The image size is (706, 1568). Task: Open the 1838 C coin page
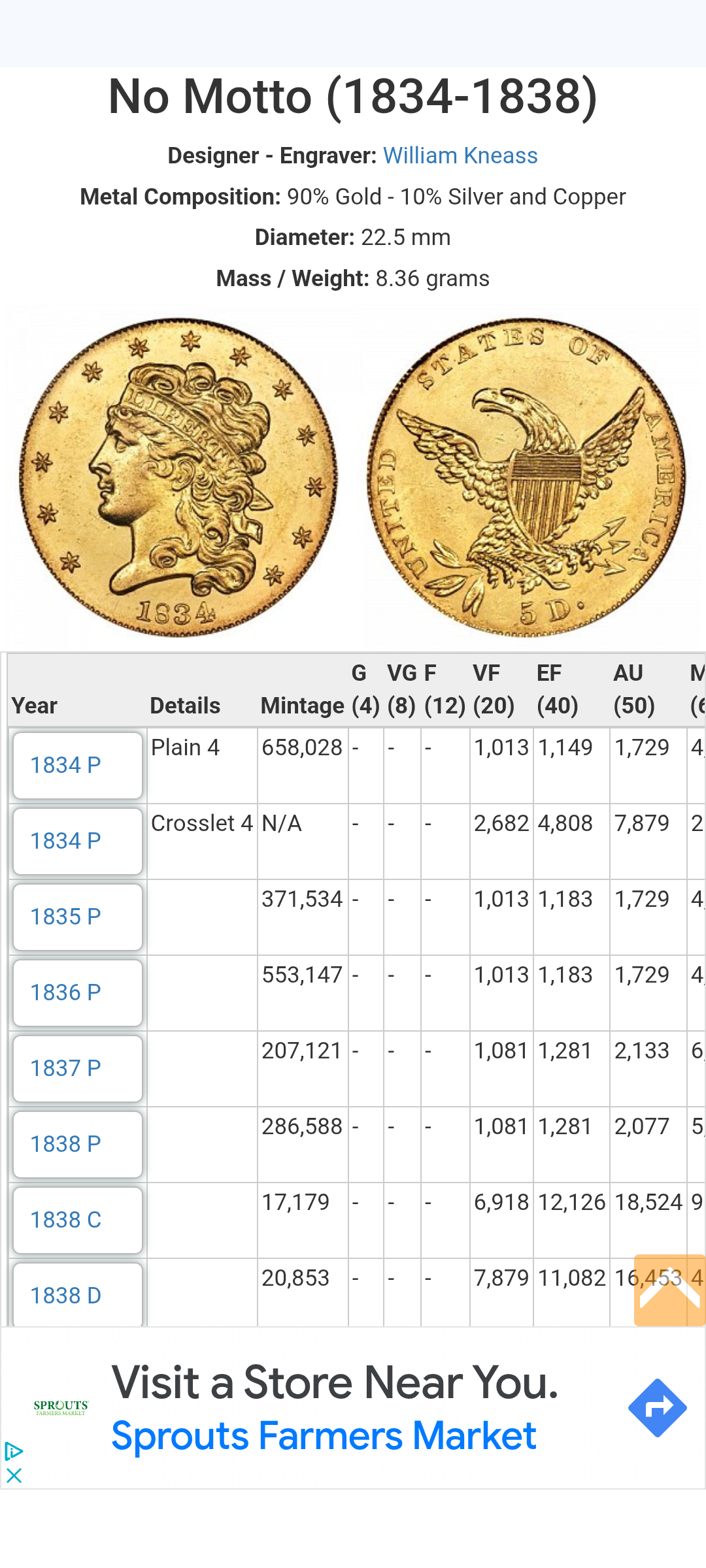click(78, 1220)
